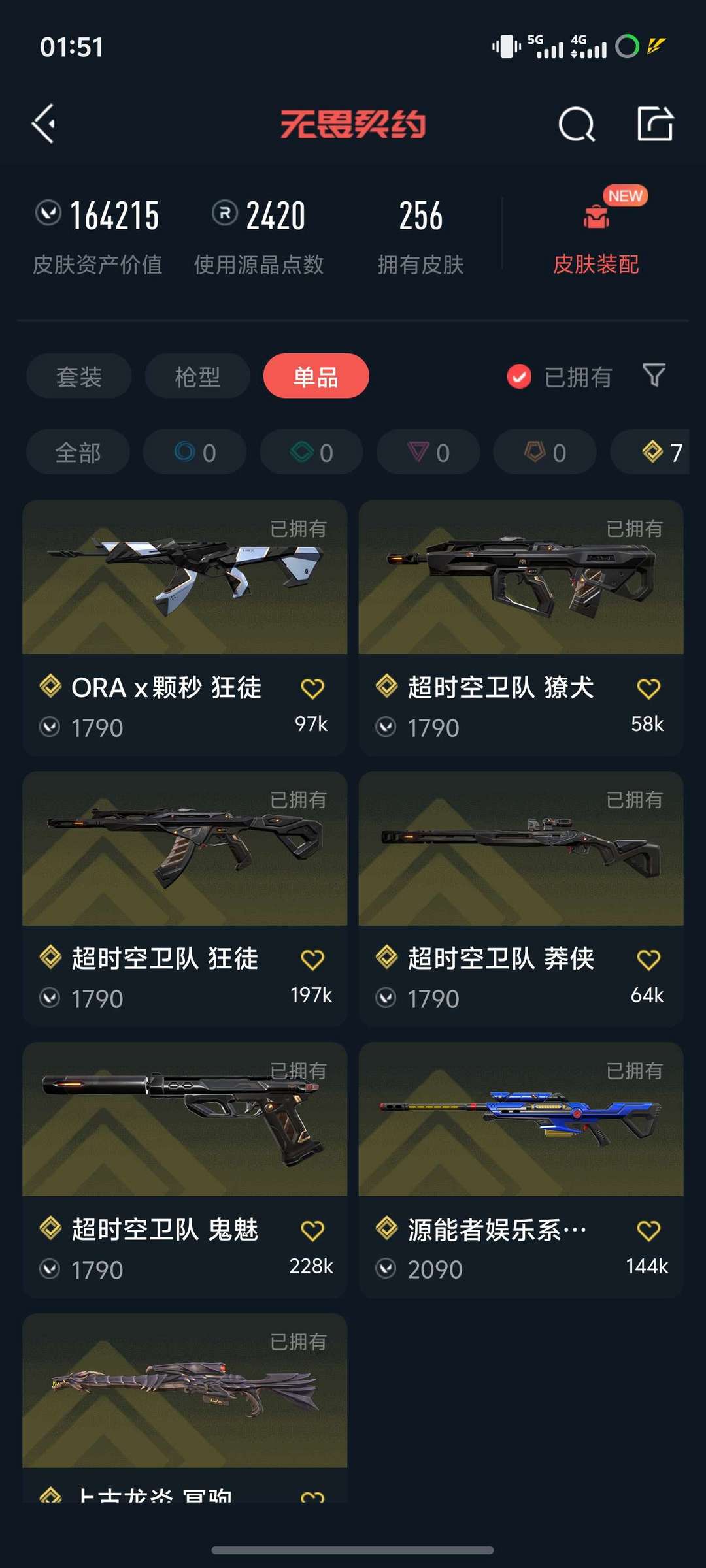The width and height of the screenshot is (706, 1568).
Task: Tap the back arrow to exit skin inventory
Action: (x=43, y=124)
